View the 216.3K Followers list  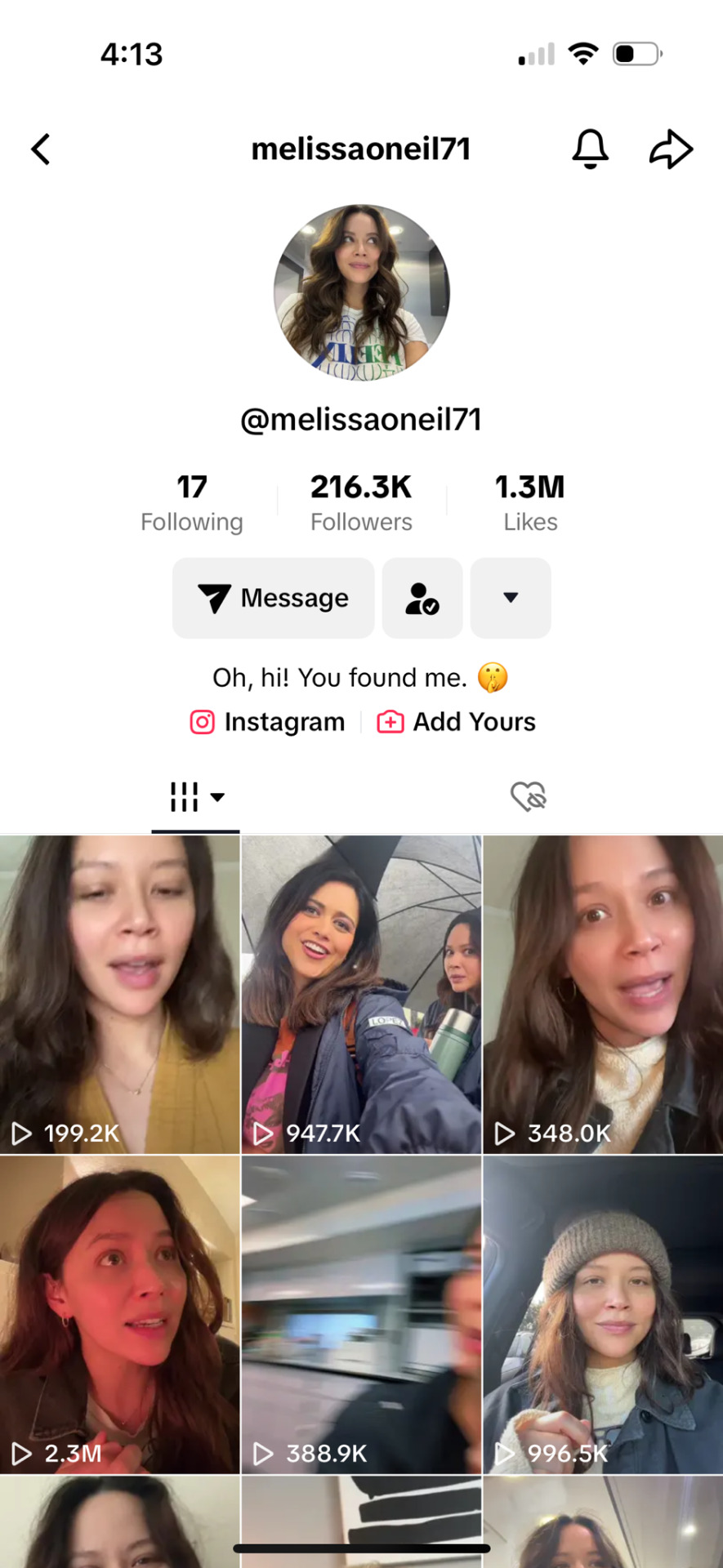[x=361, y=502]
